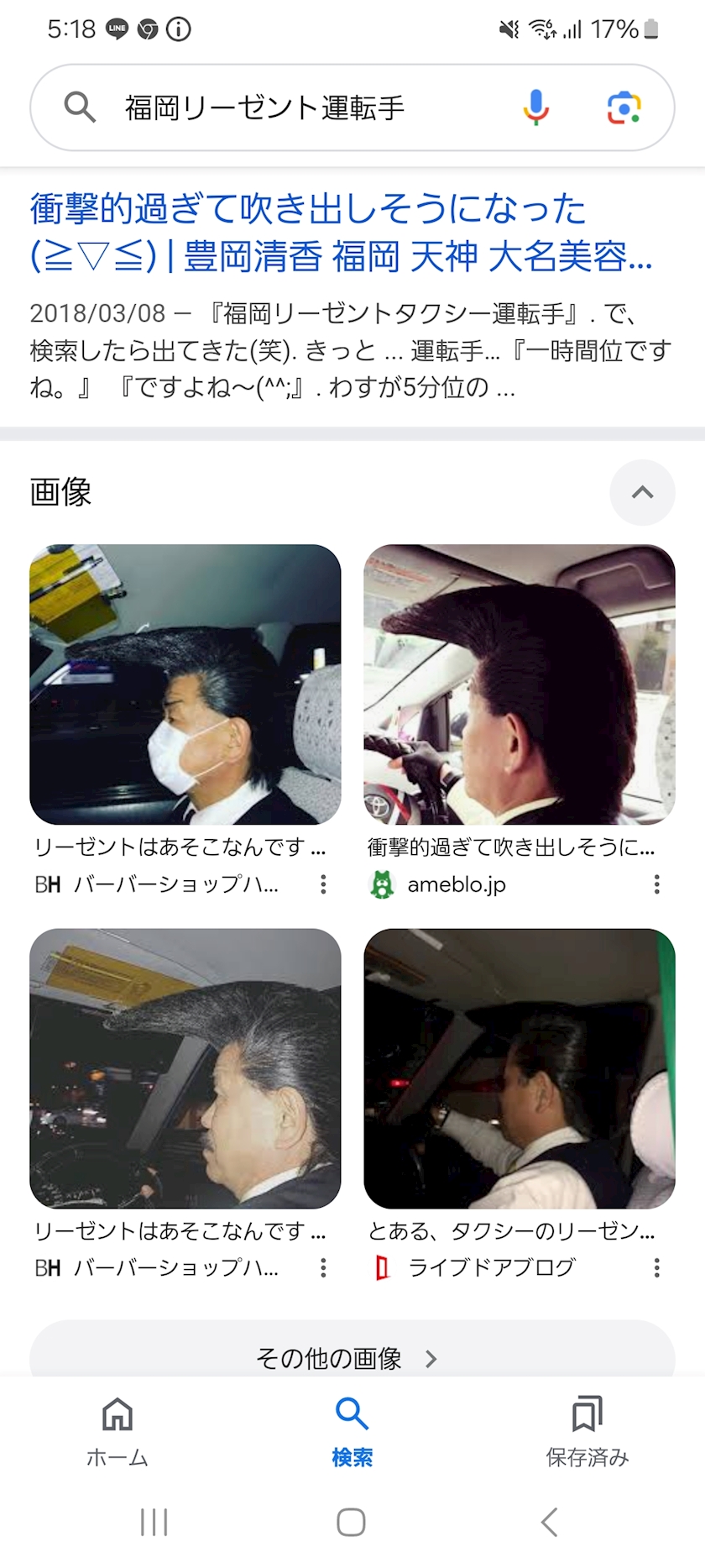Screen dimensions: 705x1568
Task: Switch to the 検索 tab
Action: click(x=352, y=1431)
